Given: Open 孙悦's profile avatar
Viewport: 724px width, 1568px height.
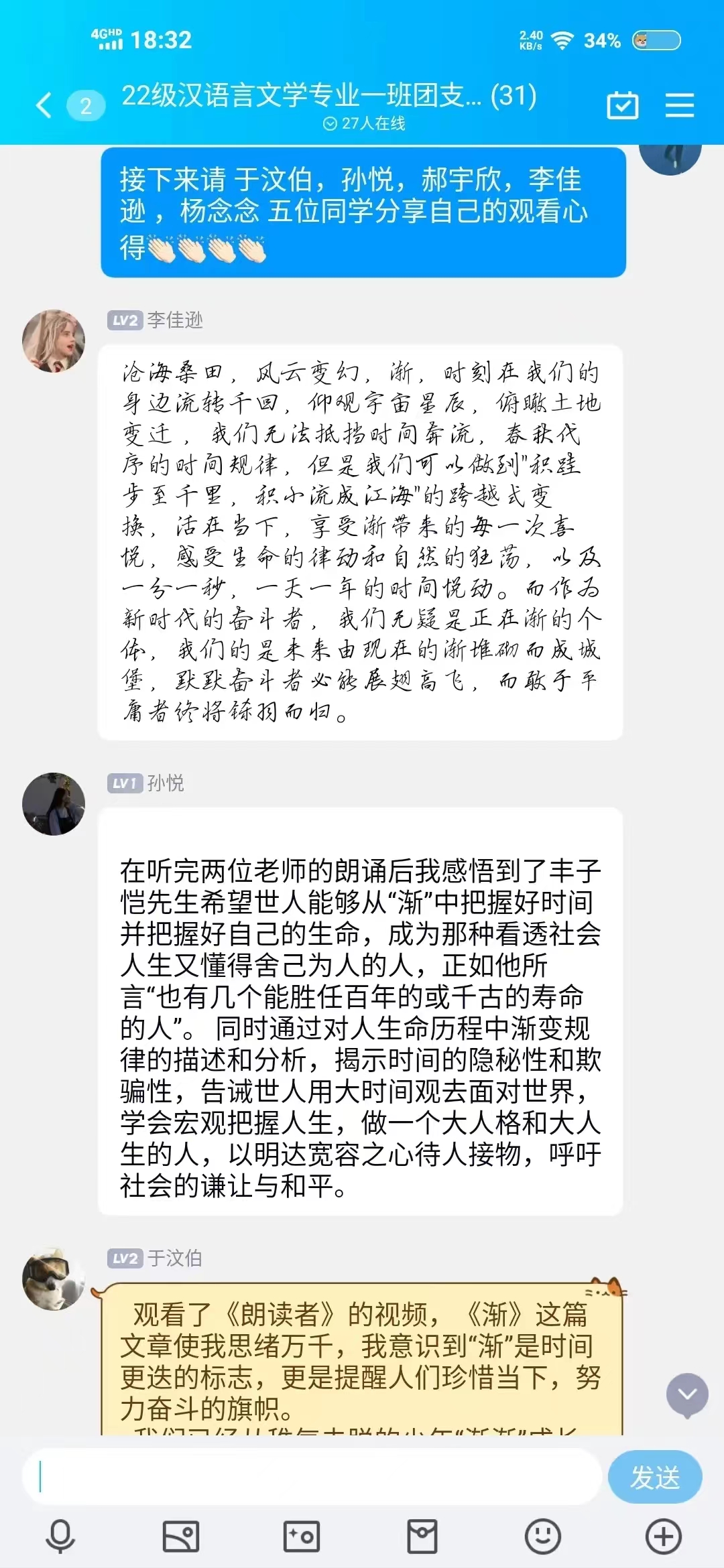Looking at the screenshot, I should pyautogui.click(x=54, y=803).
